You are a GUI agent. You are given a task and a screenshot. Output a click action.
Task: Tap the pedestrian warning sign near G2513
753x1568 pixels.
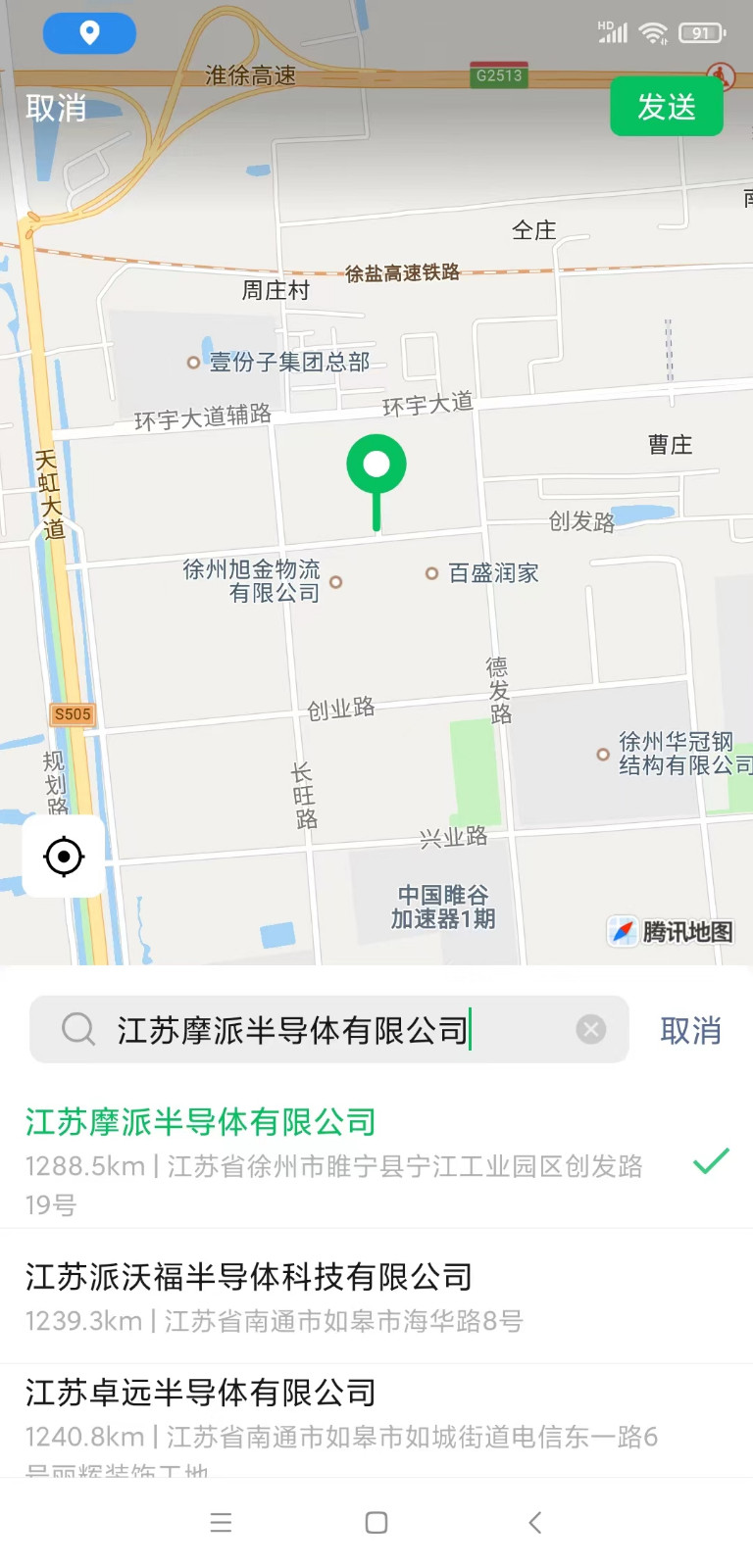coord(721,77)
